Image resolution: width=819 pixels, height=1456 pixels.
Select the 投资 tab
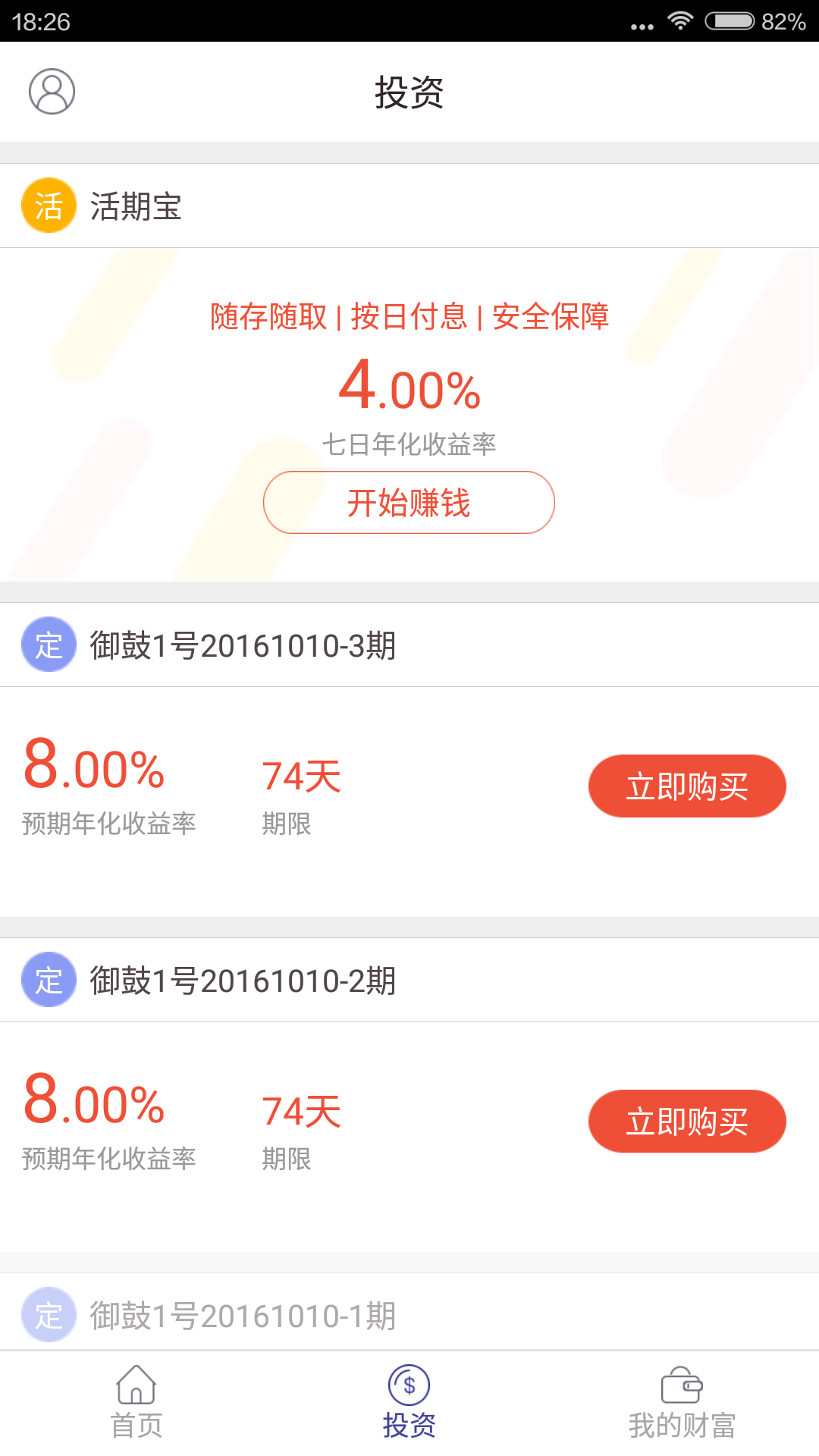409,1403
